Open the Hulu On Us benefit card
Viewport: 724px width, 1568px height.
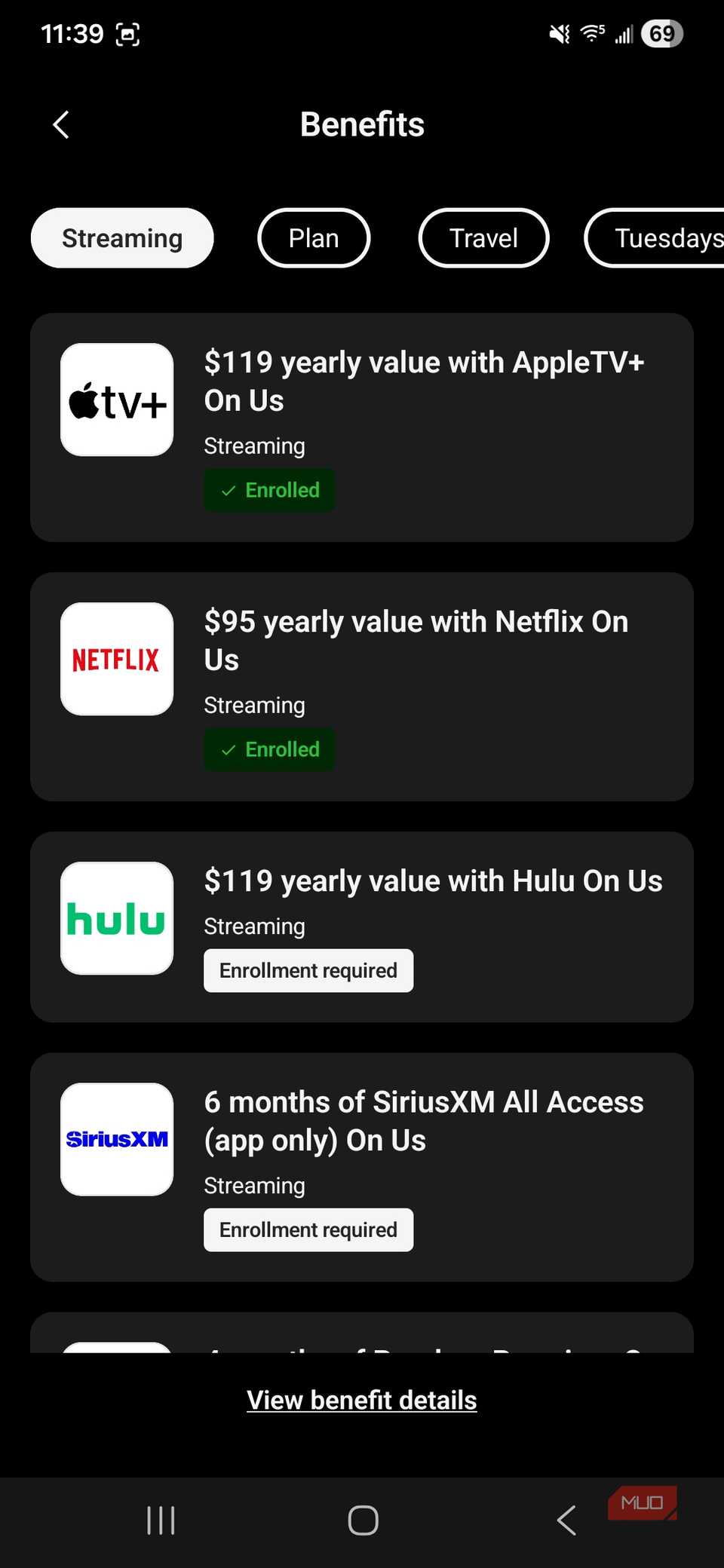(x=362, y=926)
